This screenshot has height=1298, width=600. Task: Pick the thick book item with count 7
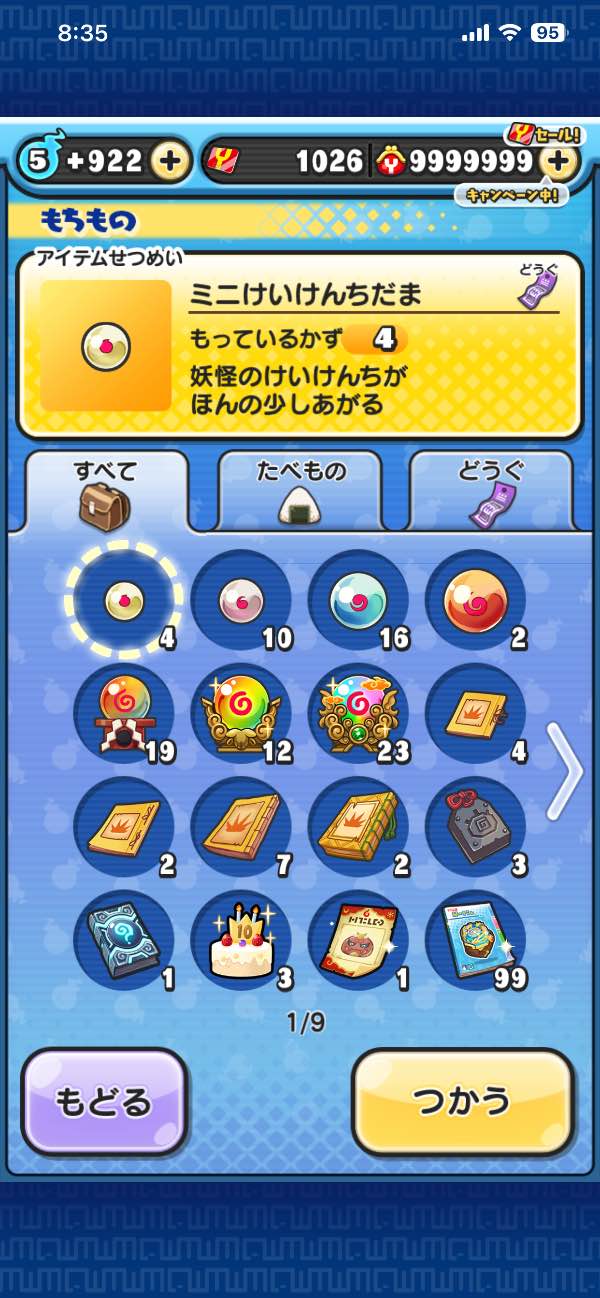(x=241, y=828)
